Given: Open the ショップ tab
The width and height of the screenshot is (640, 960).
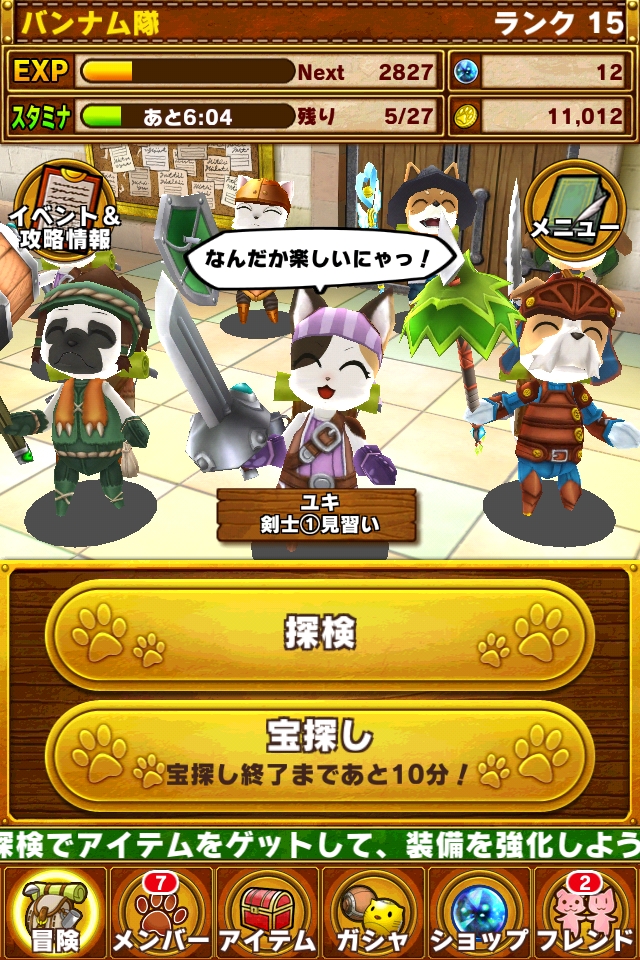Looking at the screenshot, I should point(480,912).
